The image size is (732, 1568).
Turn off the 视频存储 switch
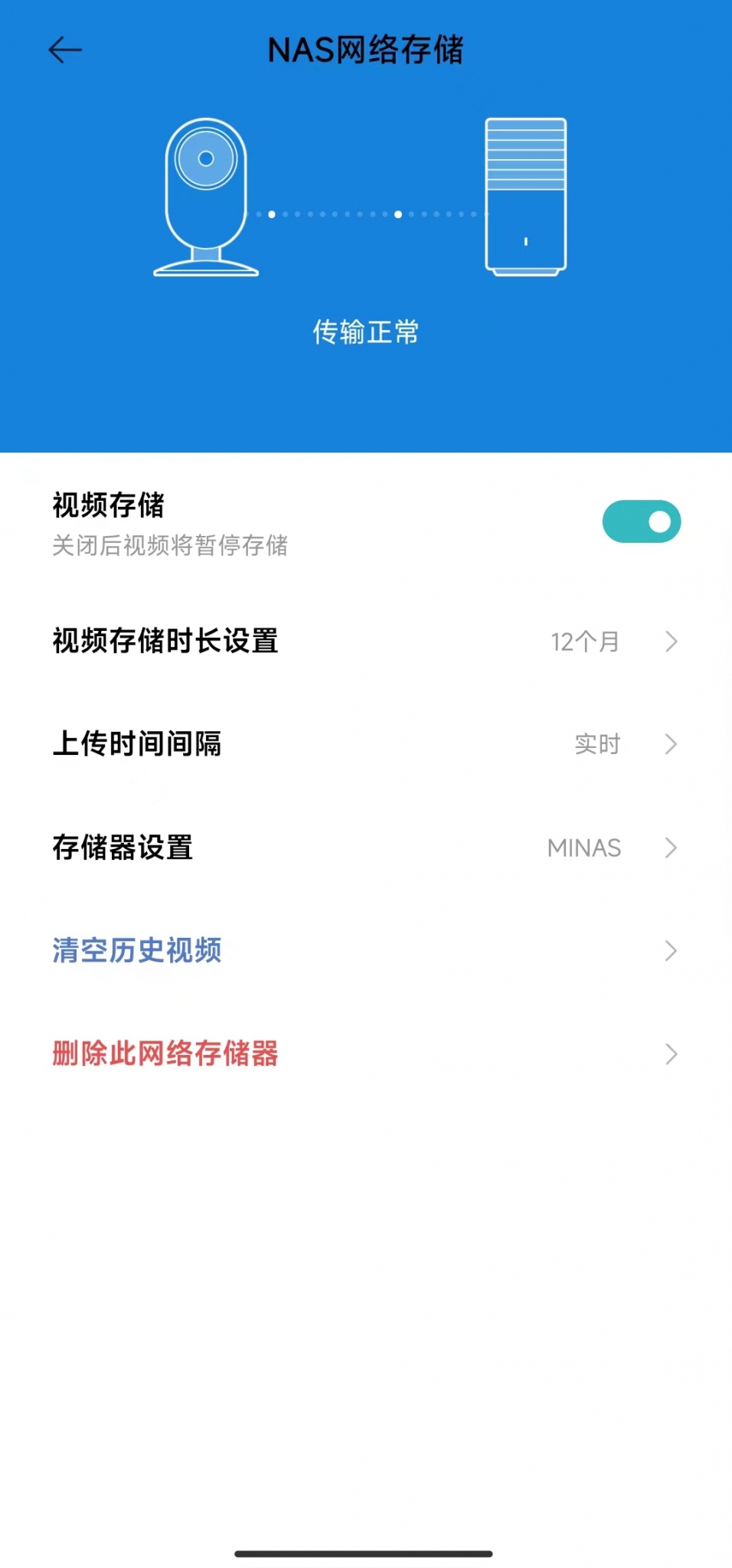pos(641,521)
